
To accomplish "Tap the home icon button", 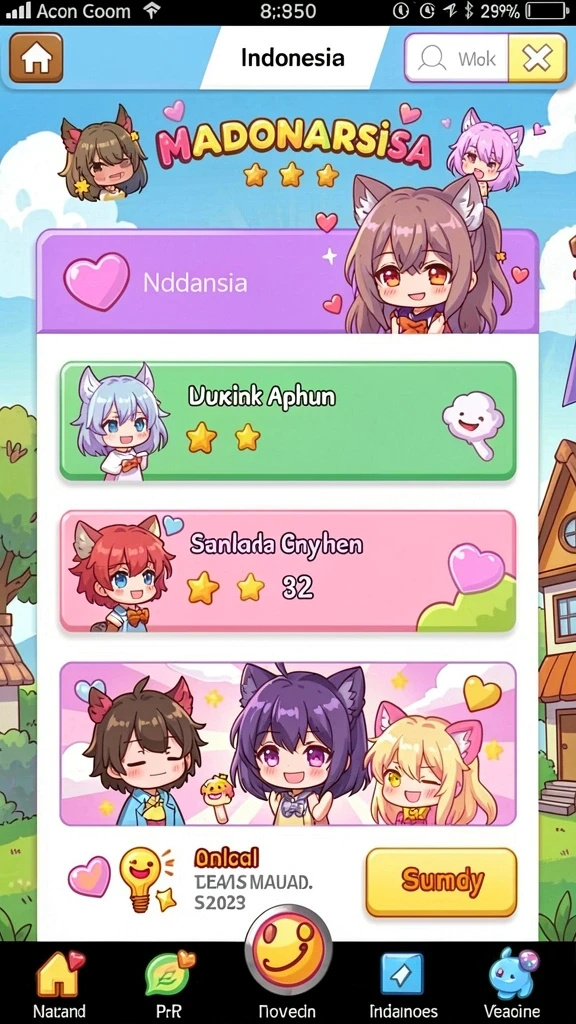I will 37,58.
